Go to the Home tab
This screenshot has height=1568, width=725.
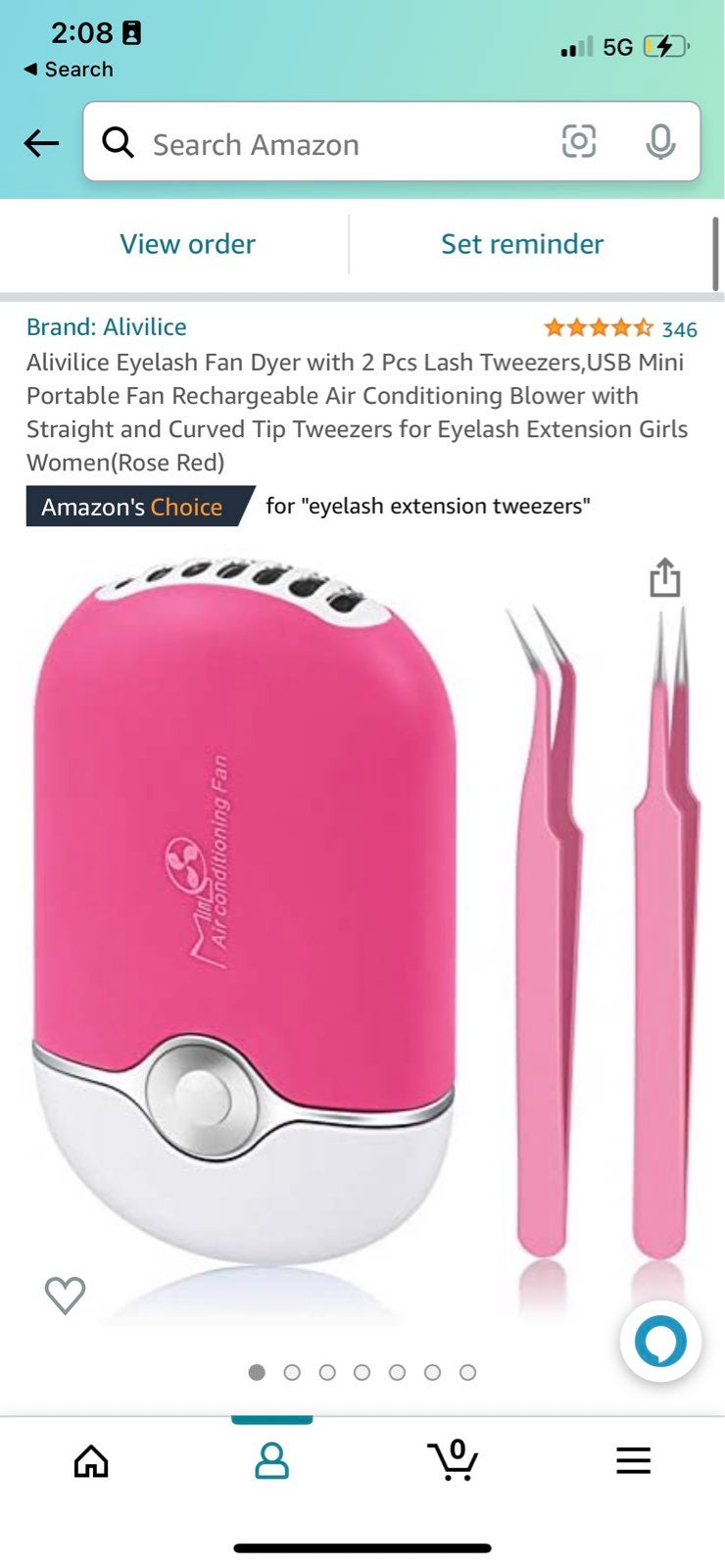(x=91, y=1460)
